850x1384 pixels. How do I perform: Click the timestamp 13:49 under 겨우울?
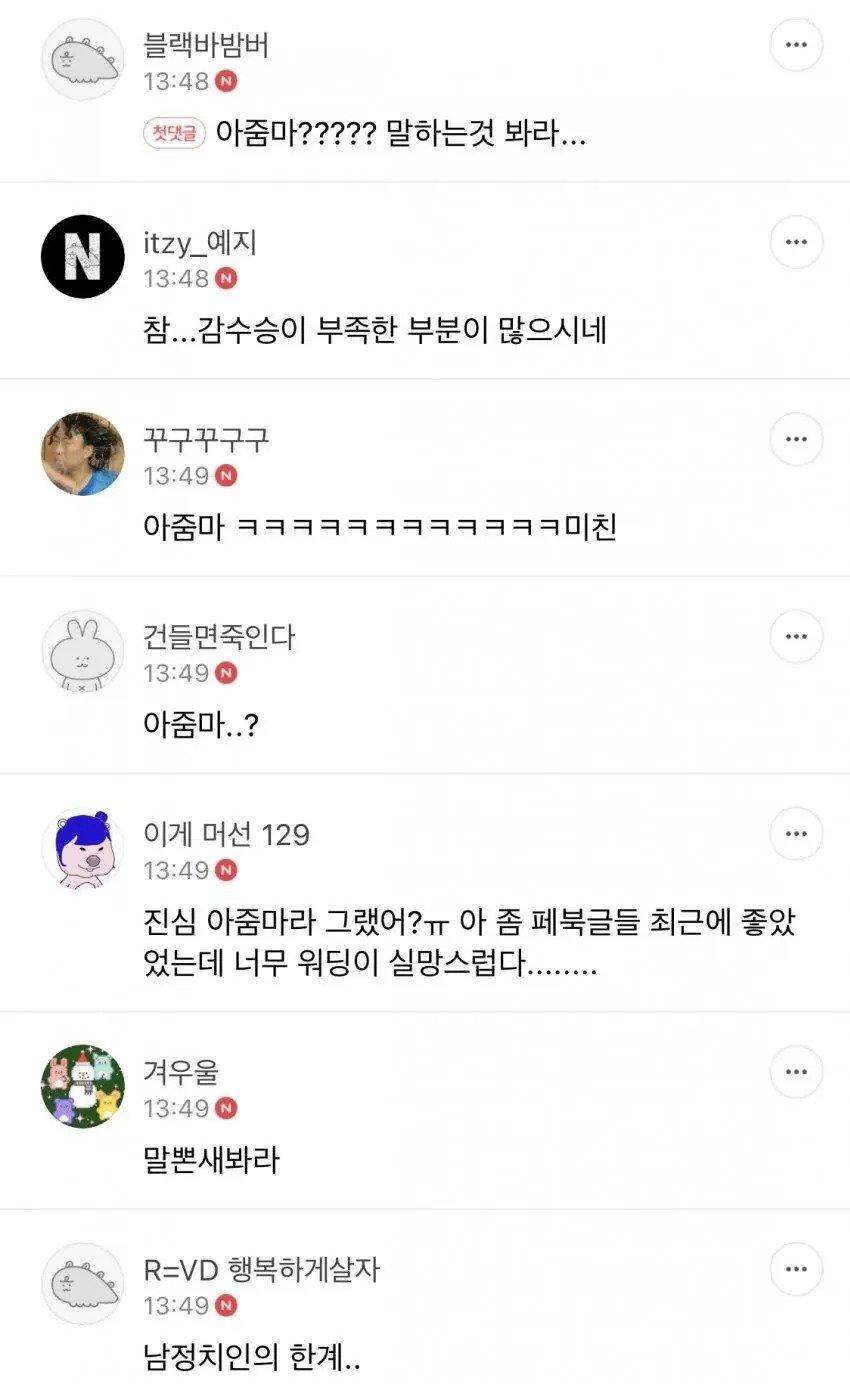(174, 1109)
